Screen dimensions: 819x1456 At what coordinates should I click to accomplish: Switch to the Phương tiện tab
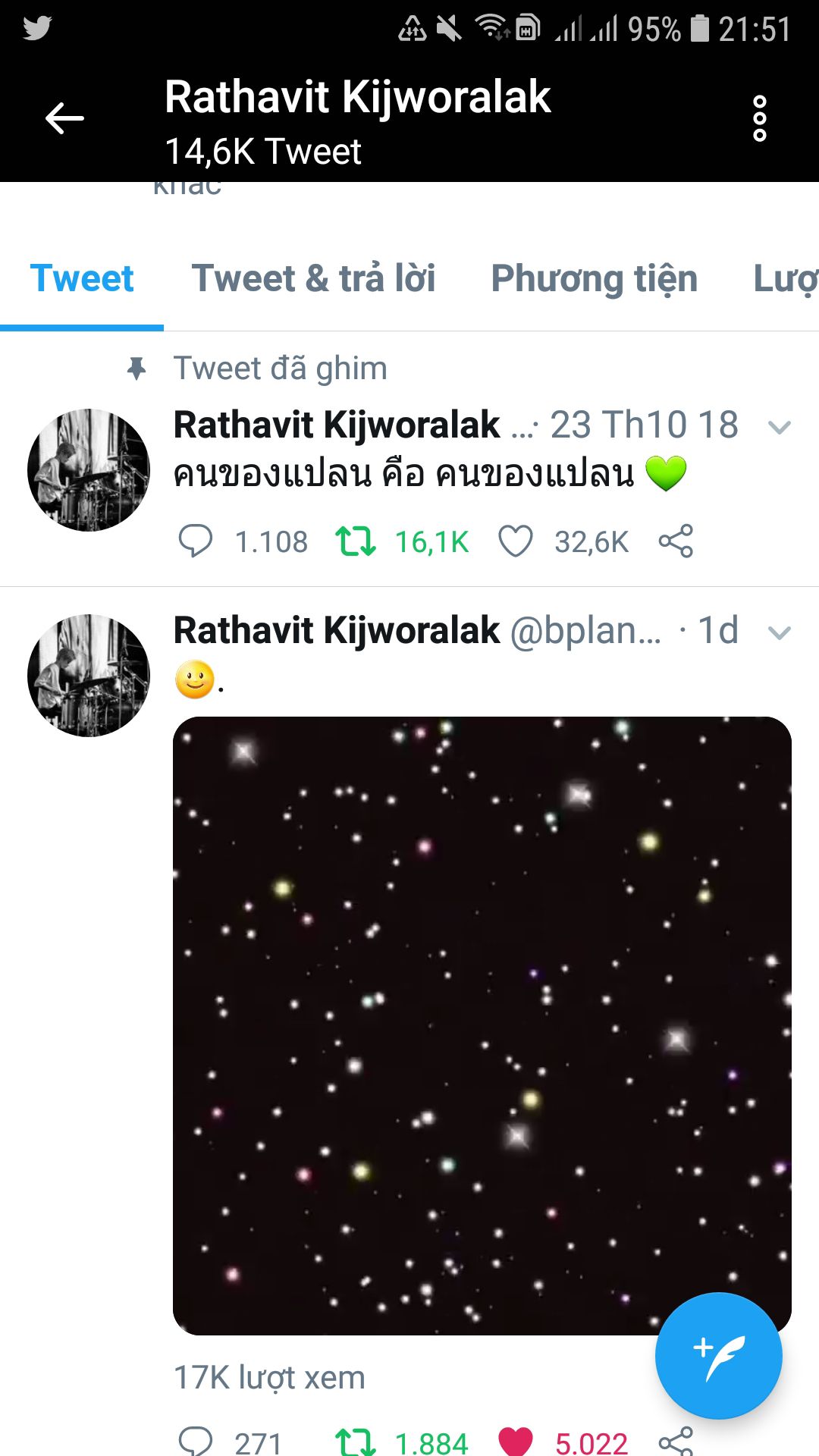tap(594, 278)
